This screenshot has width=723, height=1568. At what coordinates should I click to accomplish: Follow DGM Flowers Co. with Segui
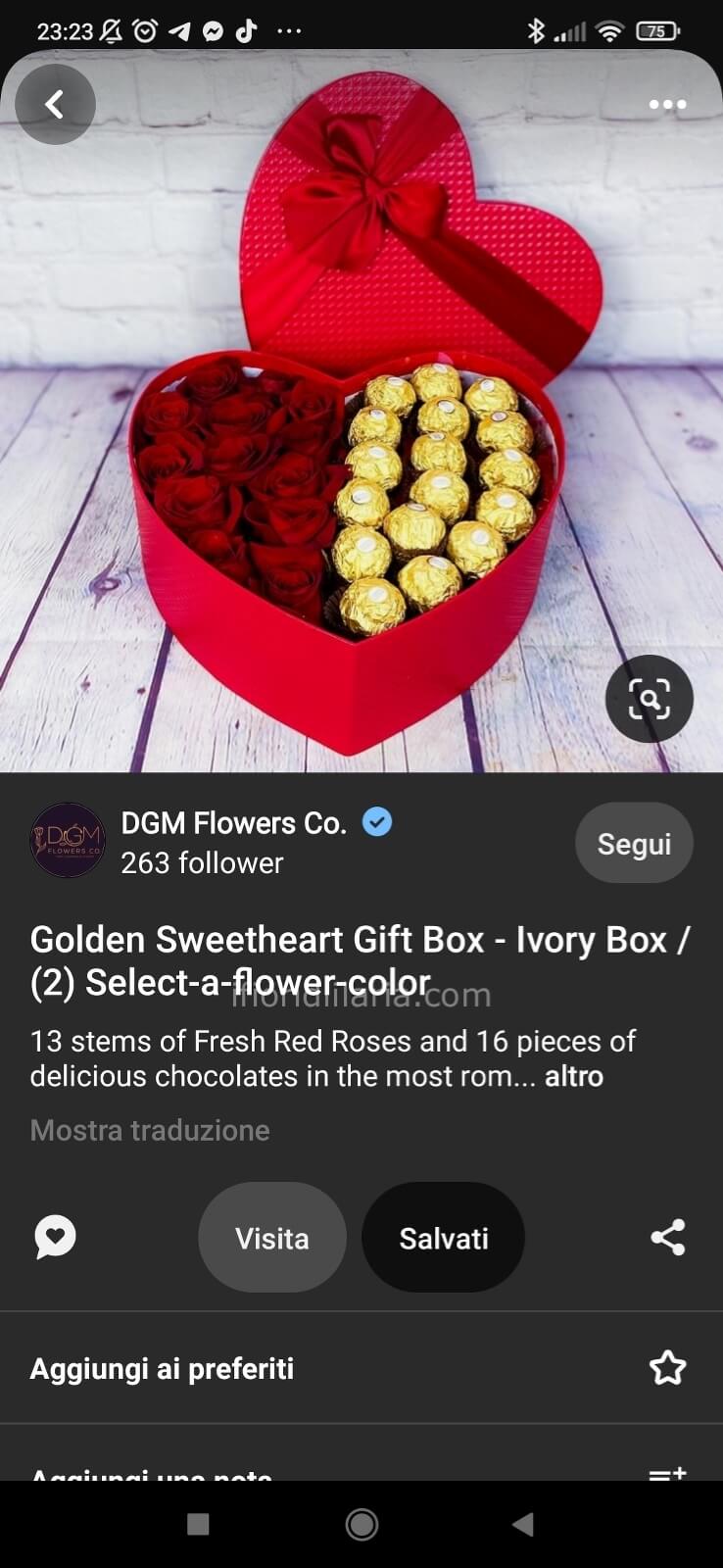[x=634, y=843]
